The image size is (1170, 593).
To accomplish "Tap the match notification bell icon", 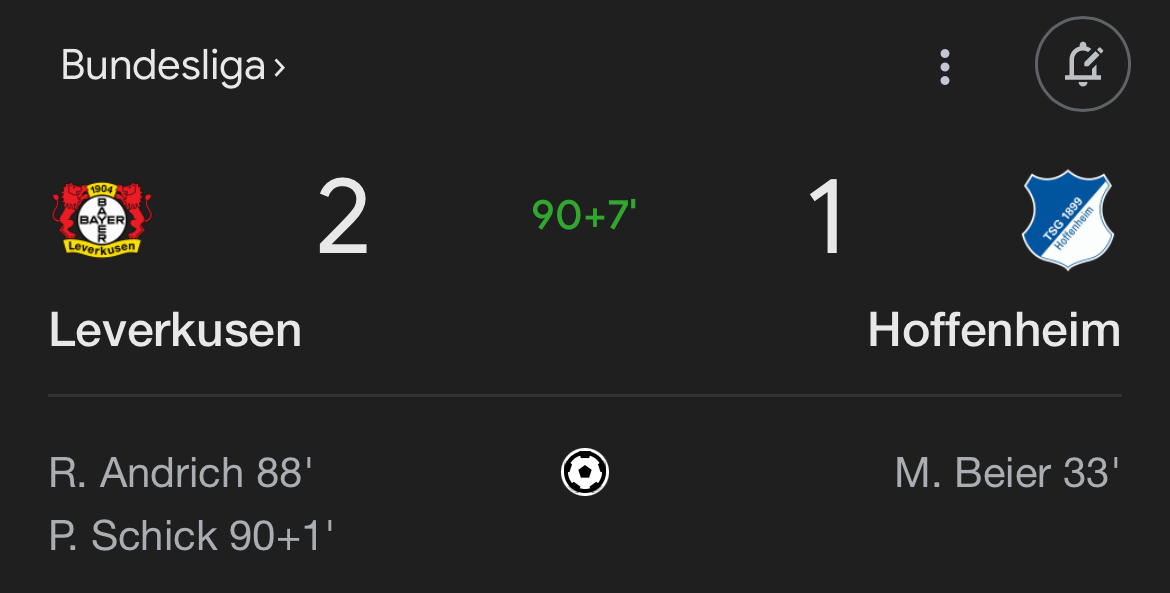I will point(1082,65).
